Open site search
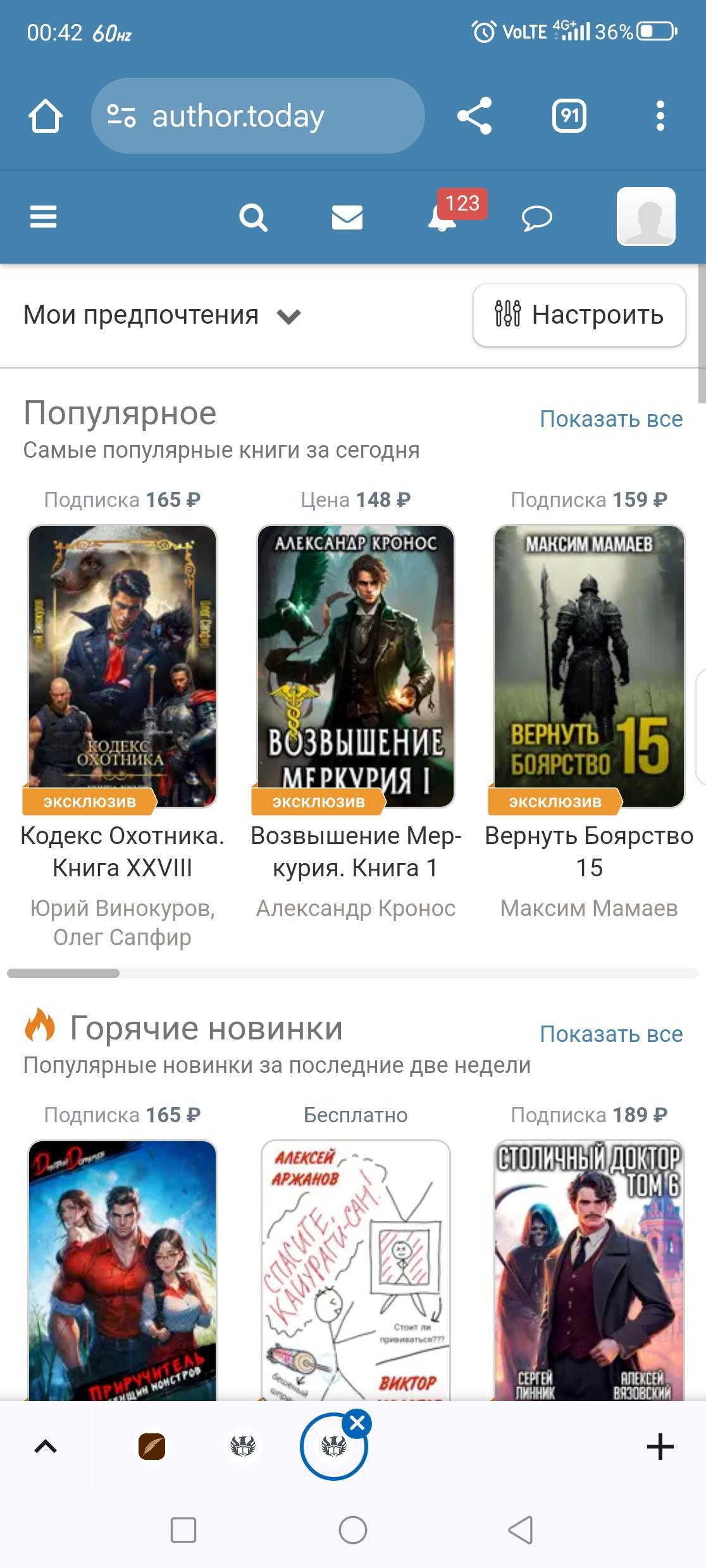This screenshot has height=1568, width=706. click(x=253, y=218)
